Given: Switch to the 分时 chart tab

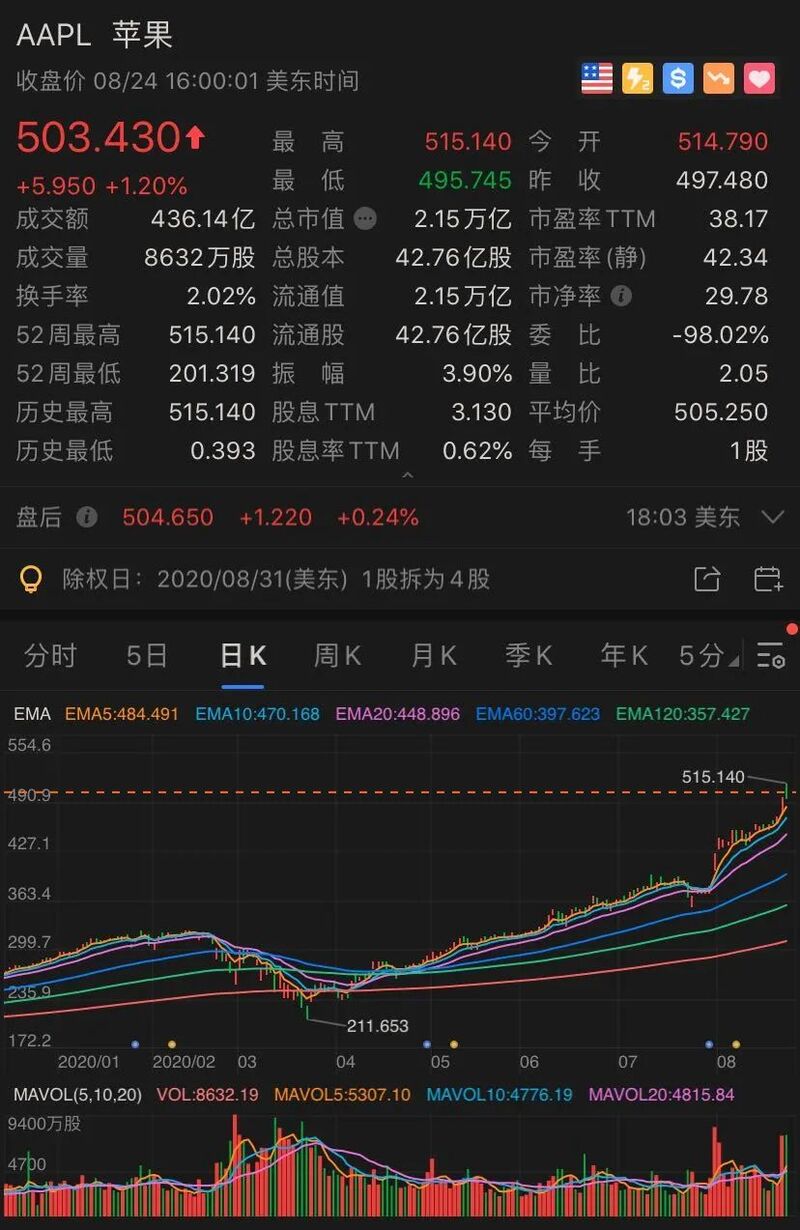Looking at the screenshot, I should coord(50,656).
